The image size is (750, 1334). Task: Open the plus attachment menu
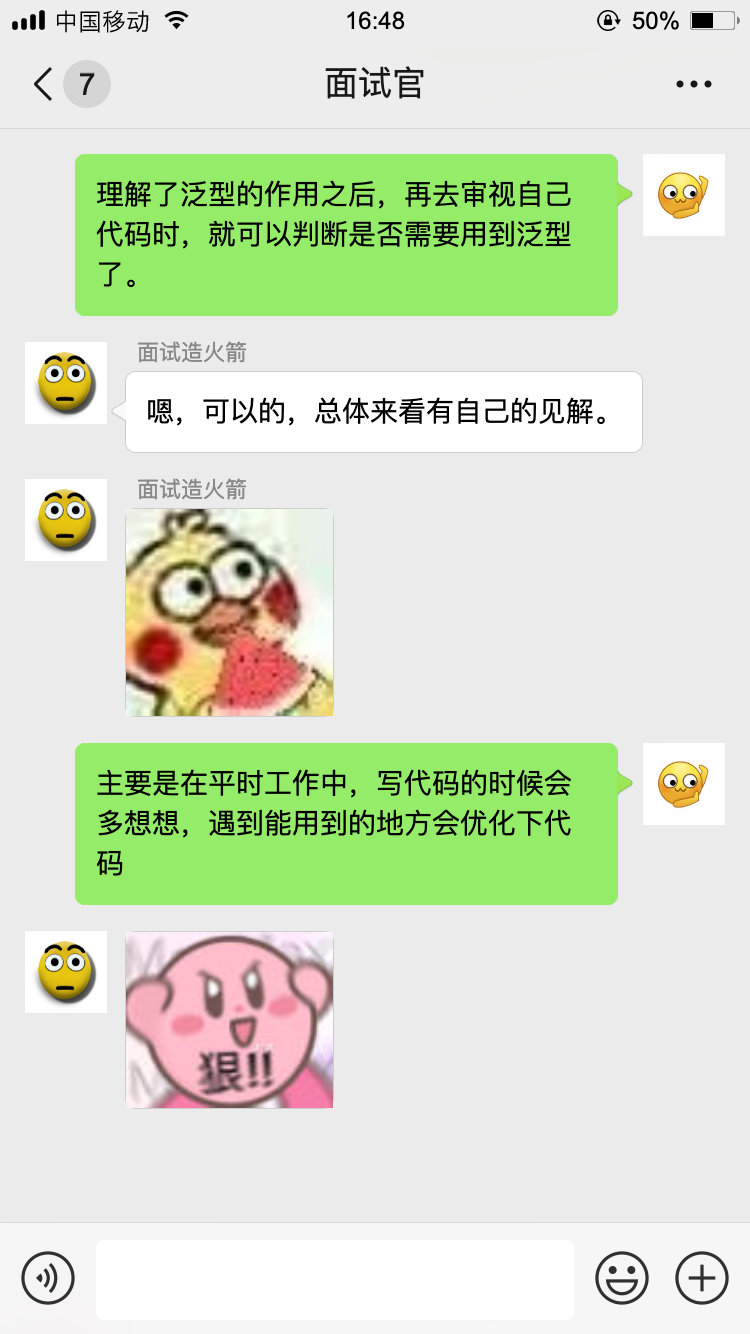pyautogui.click(x=702, y=1278)
